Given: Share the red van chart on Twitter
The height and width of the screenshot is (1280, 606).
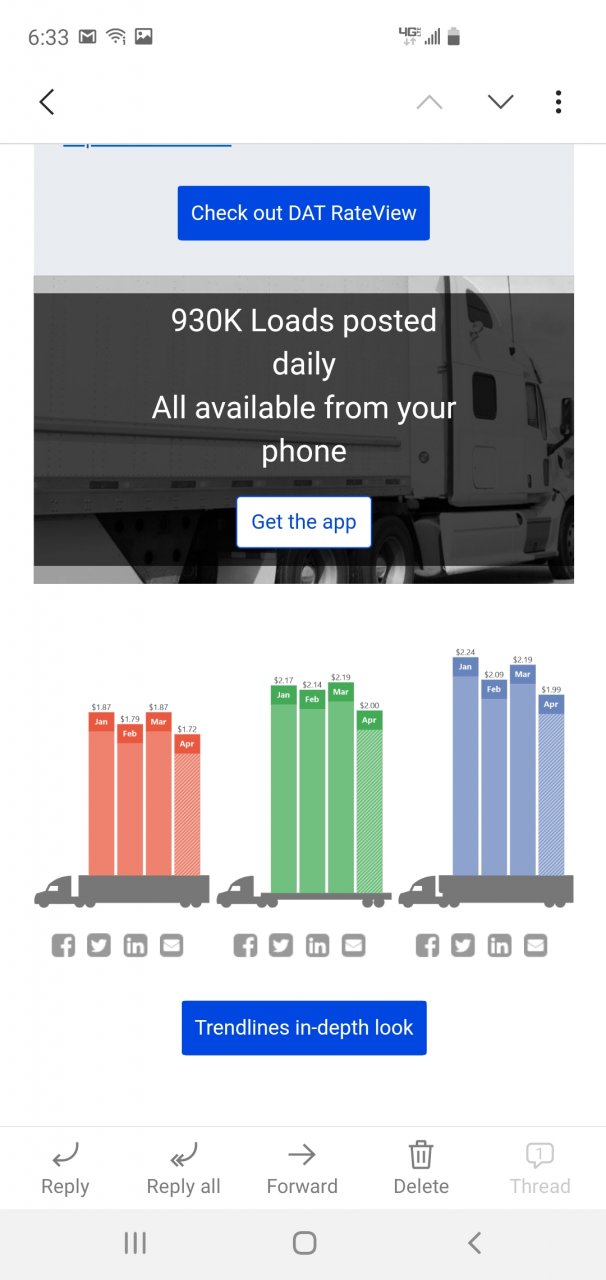Looking at the screenshot, I should (99, 945).
